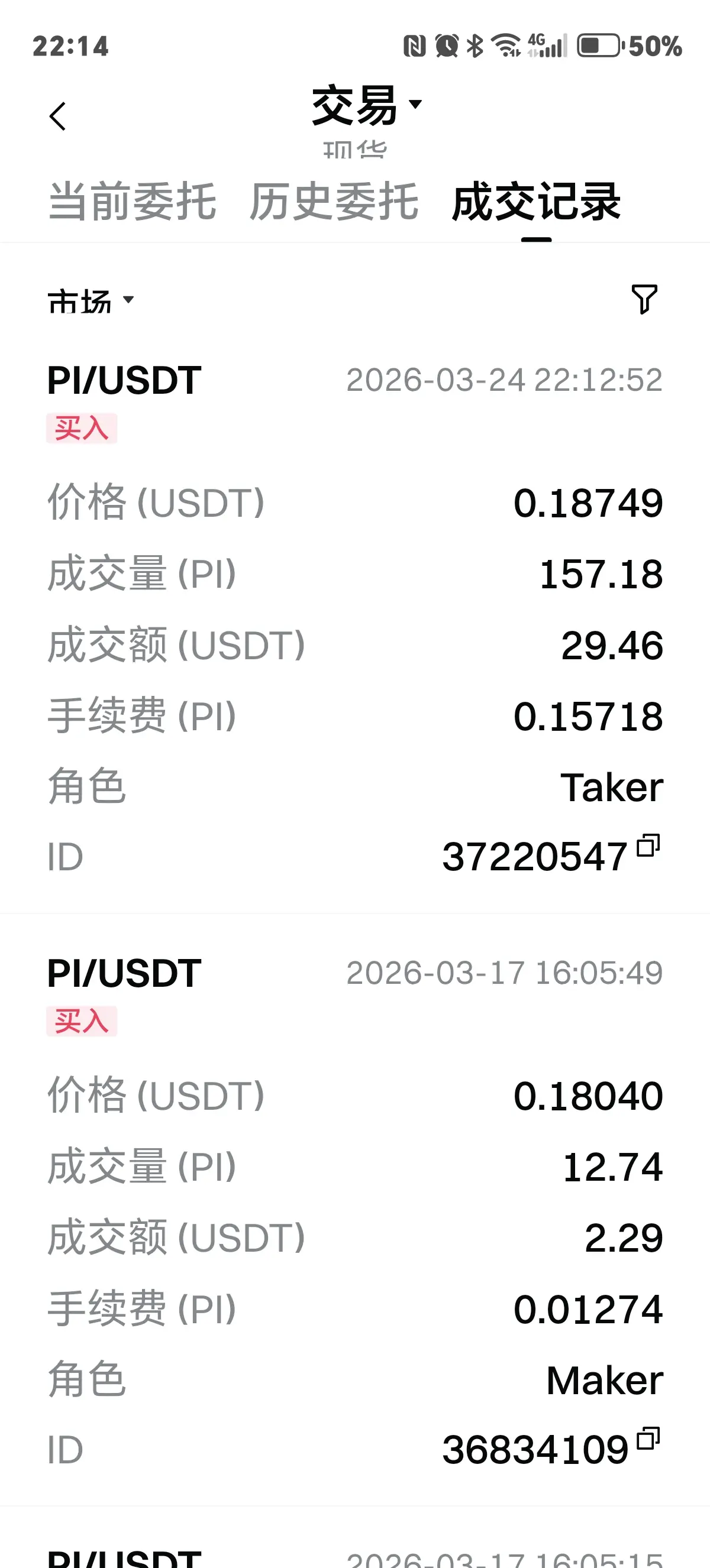Open the 市场 dropdown selector
The image size is (710, 1568).
[x=91, y=301]
